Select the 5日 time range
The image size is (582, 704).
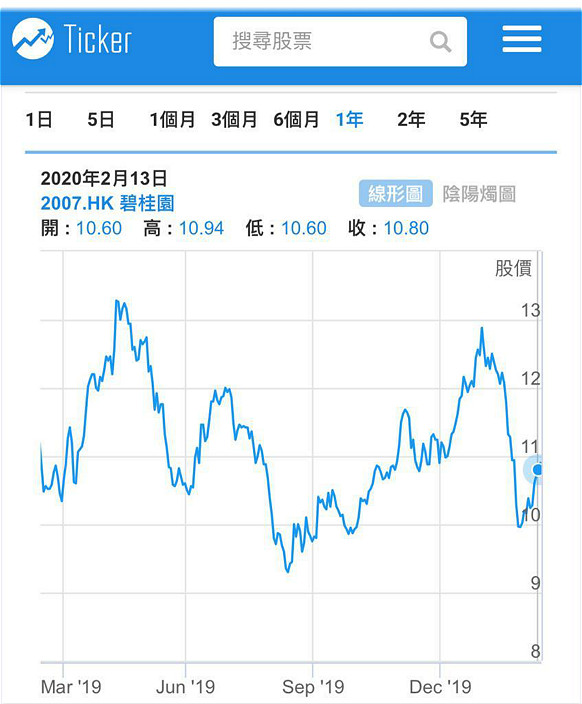pyautogui.click(x=101, y=120)
